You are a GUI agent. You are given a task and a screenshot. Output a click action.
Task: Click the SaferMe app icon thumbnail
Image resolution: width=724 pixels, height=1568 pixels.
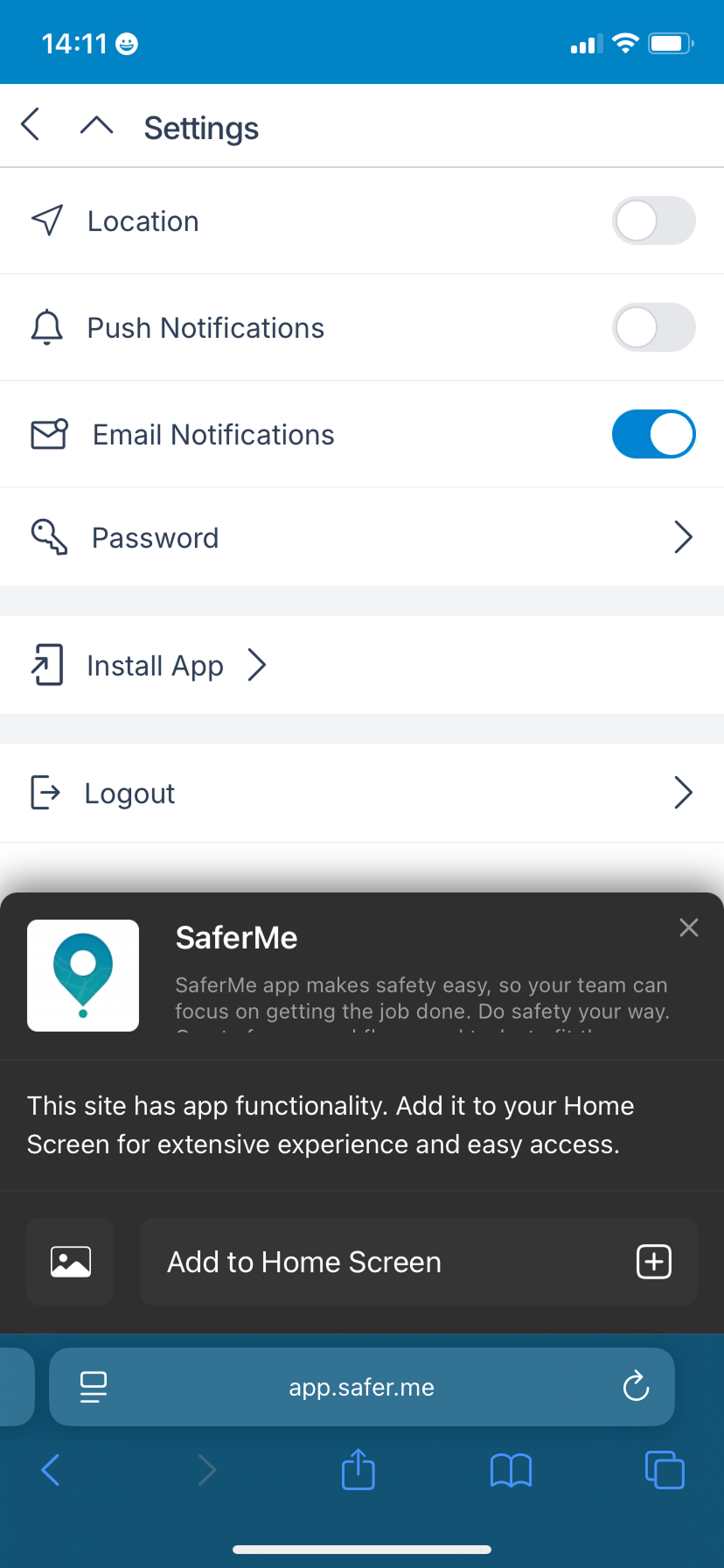(x=83, y=975)
